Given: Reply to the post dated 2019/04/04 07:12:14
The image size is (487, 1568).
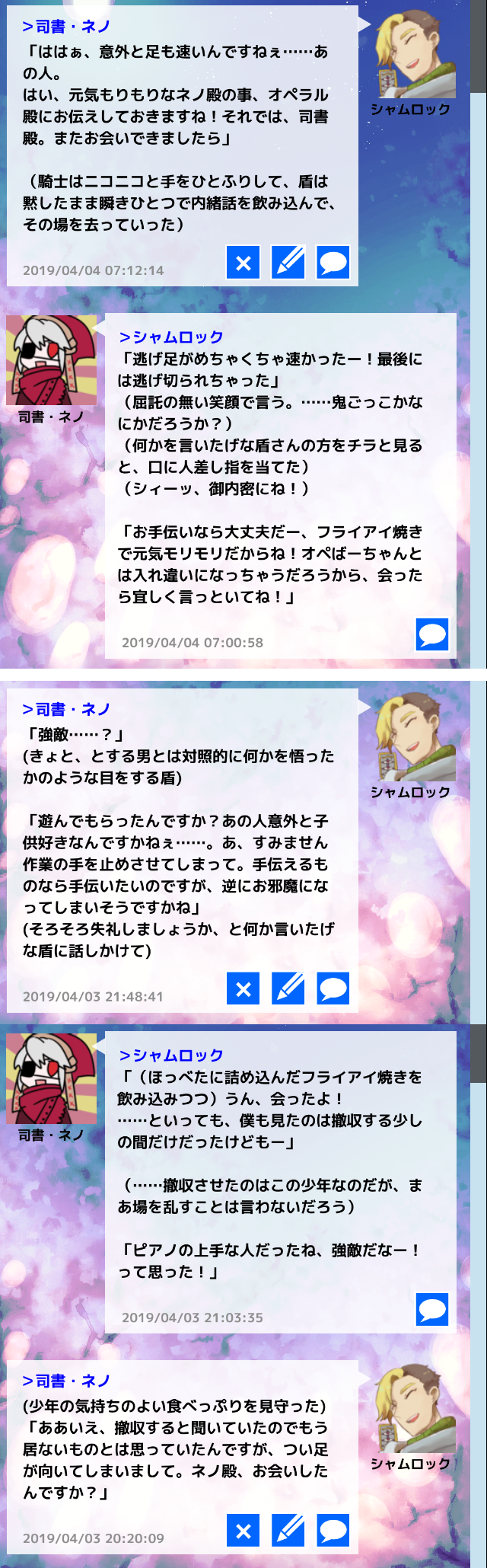Looking at the screenshot, I should [x=333, y=263].
